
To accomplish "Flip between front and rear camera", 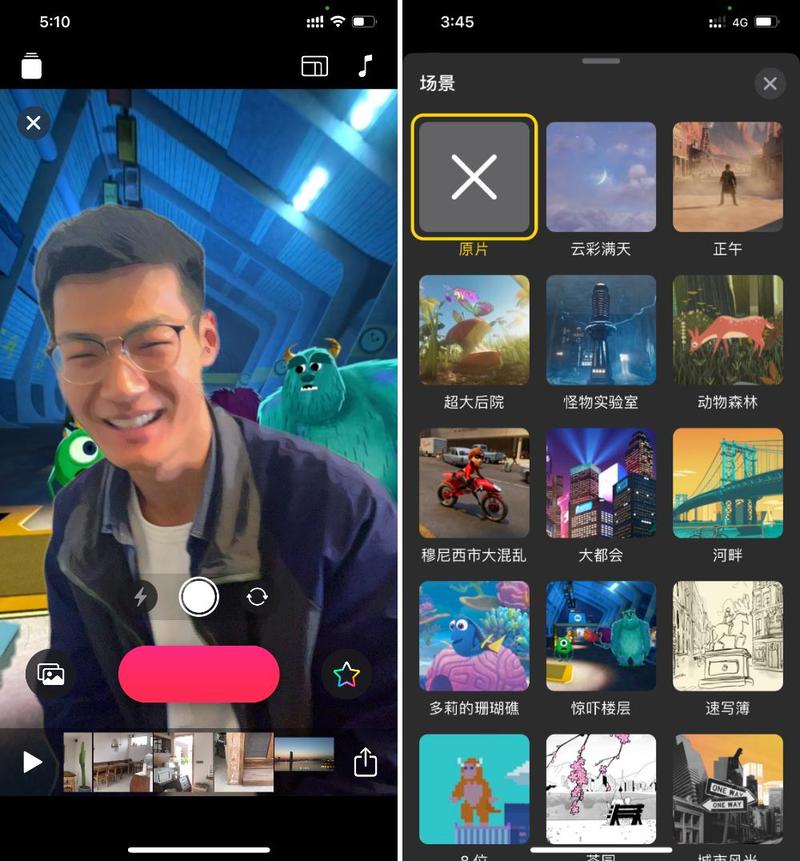I will 257,597.
